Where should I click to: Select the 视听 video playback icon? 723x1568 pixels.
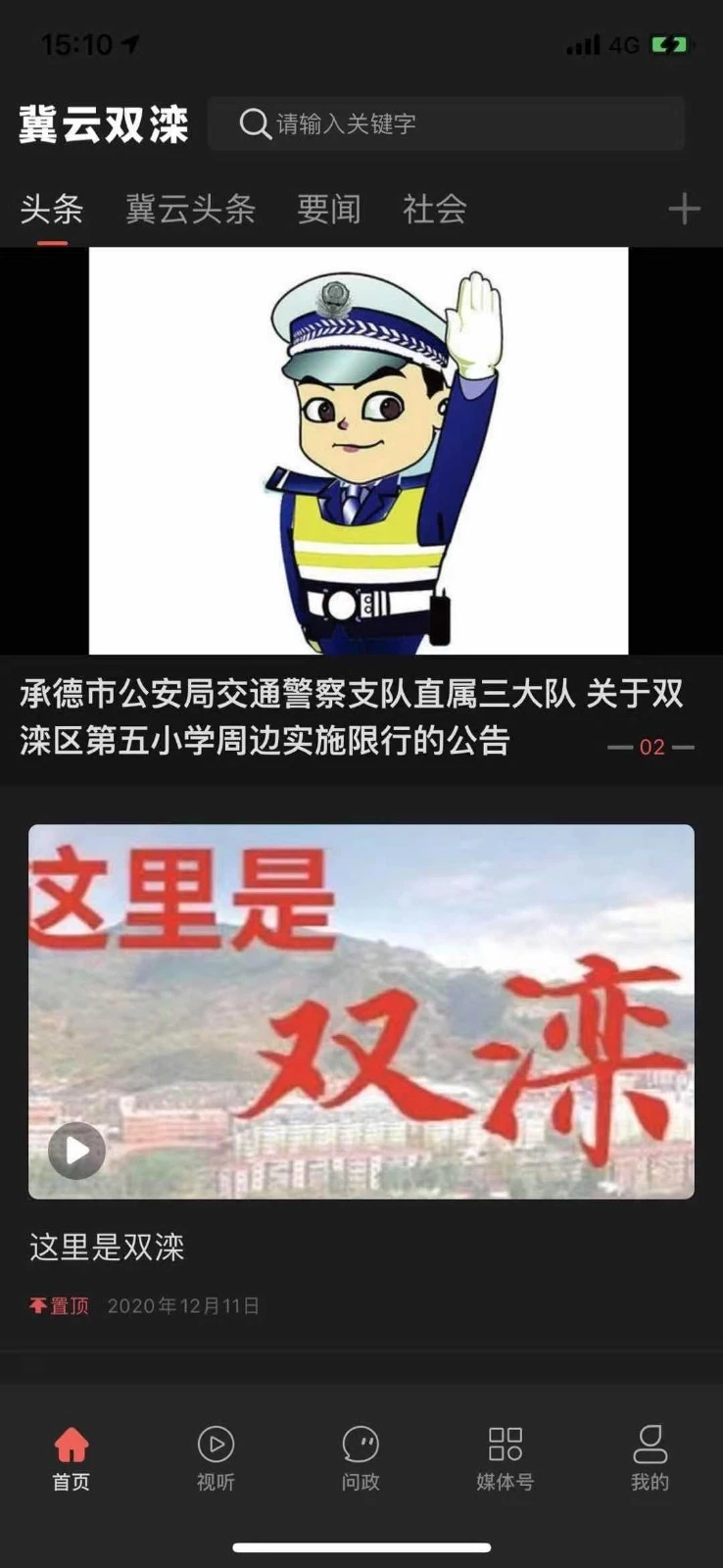pos(215,1458)
